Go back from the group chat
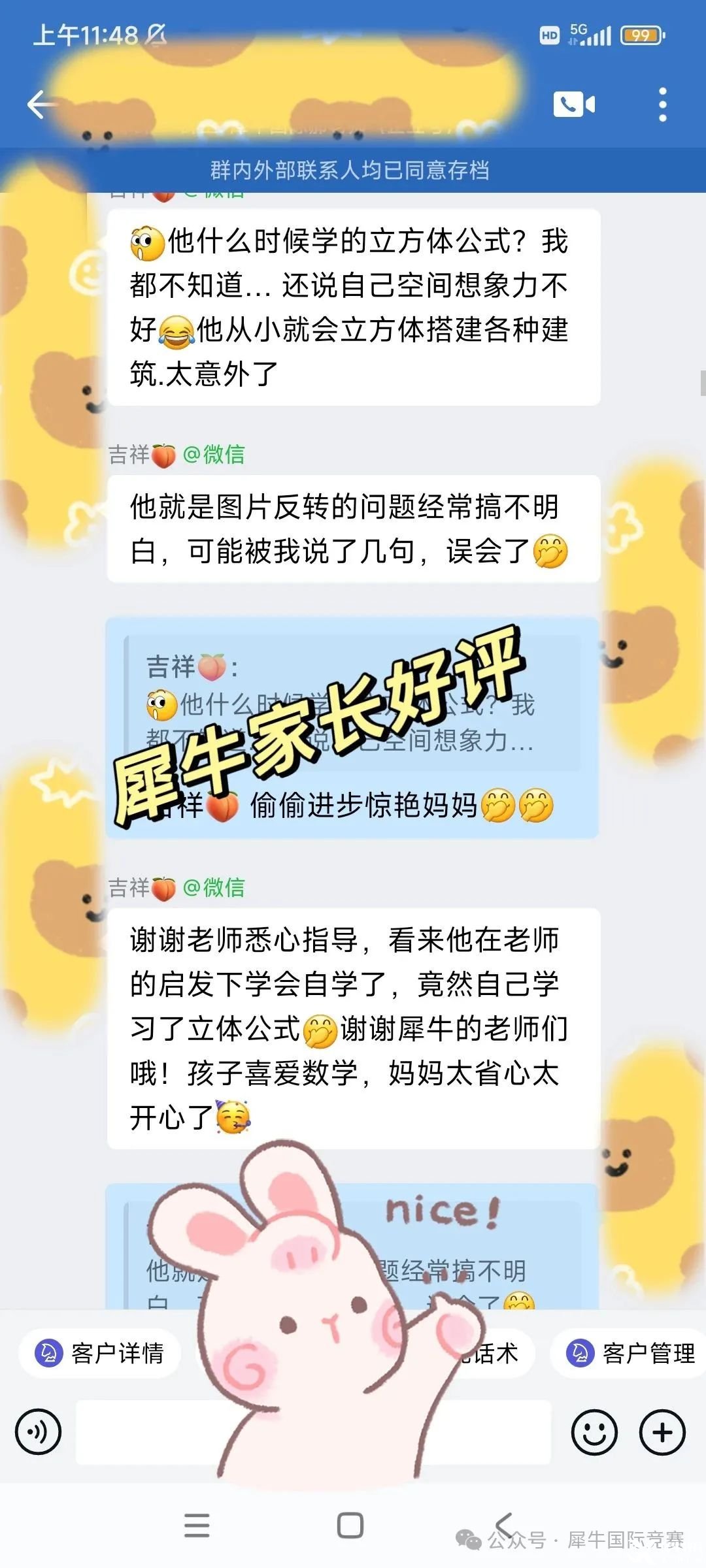Image resolution: width=706 pixels, height=1568 pixels. click(41, 105)
